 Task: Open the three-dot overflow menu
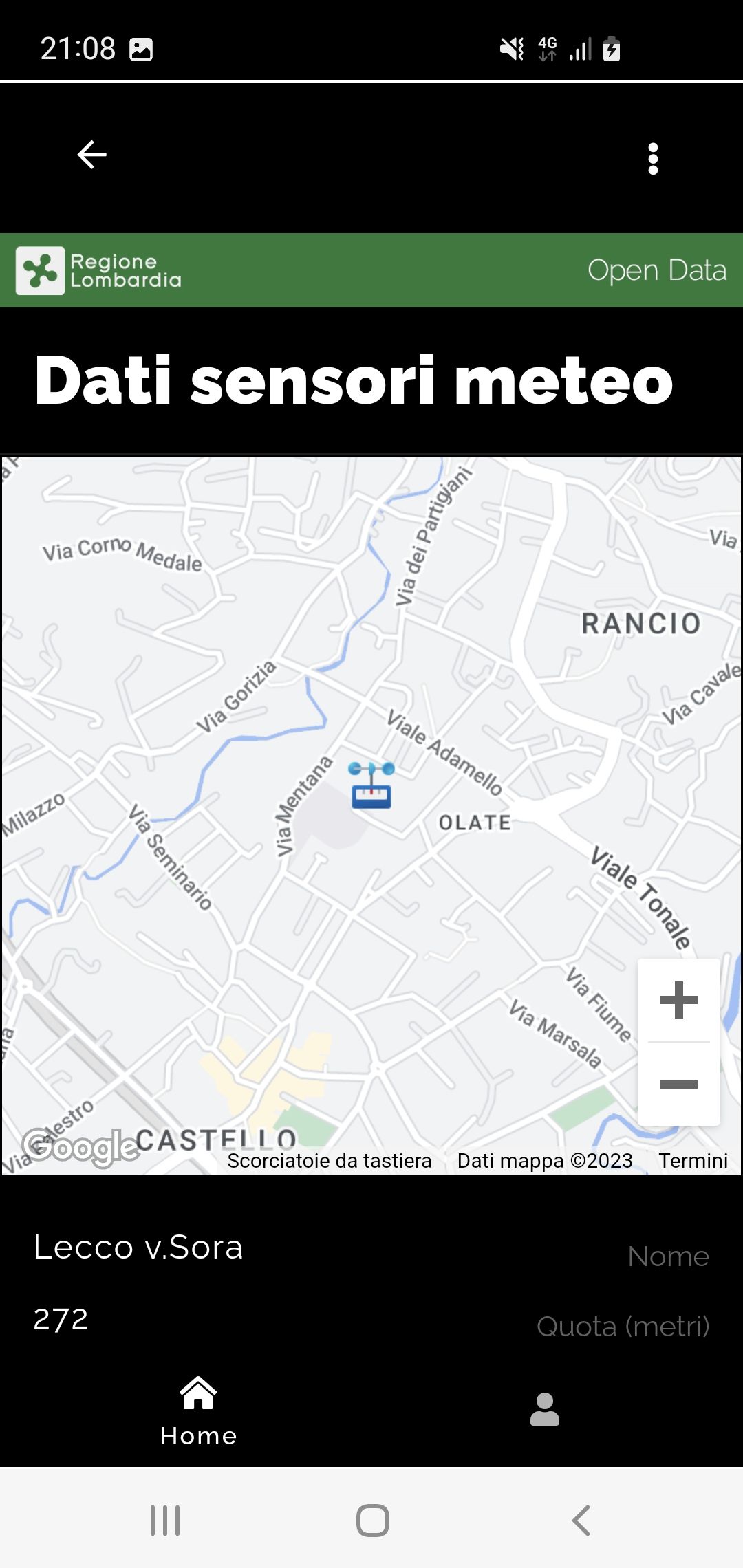(x=653, y=159)
